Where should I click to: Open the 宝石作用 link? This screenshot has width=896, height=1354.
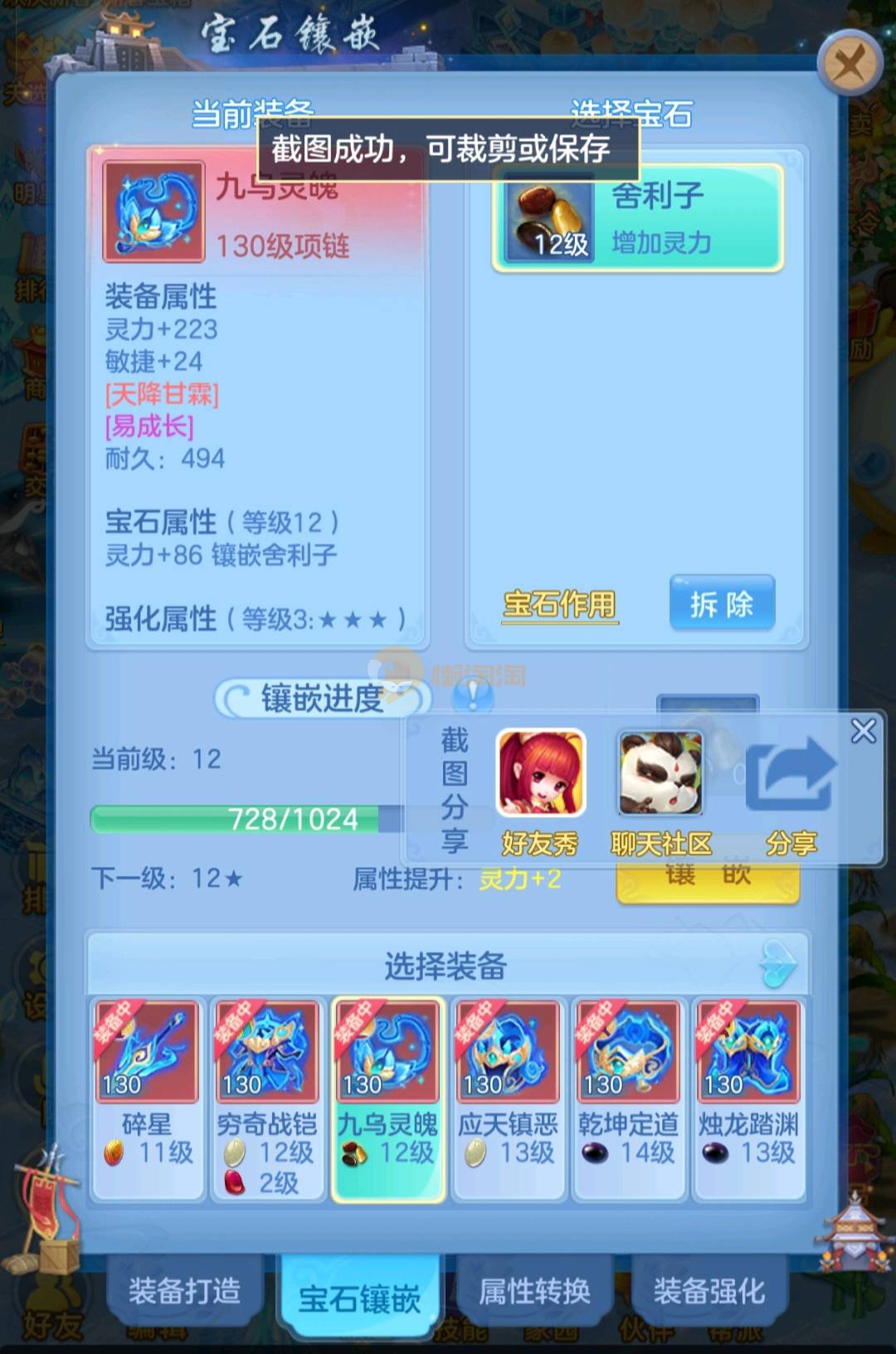click(560, 604)
